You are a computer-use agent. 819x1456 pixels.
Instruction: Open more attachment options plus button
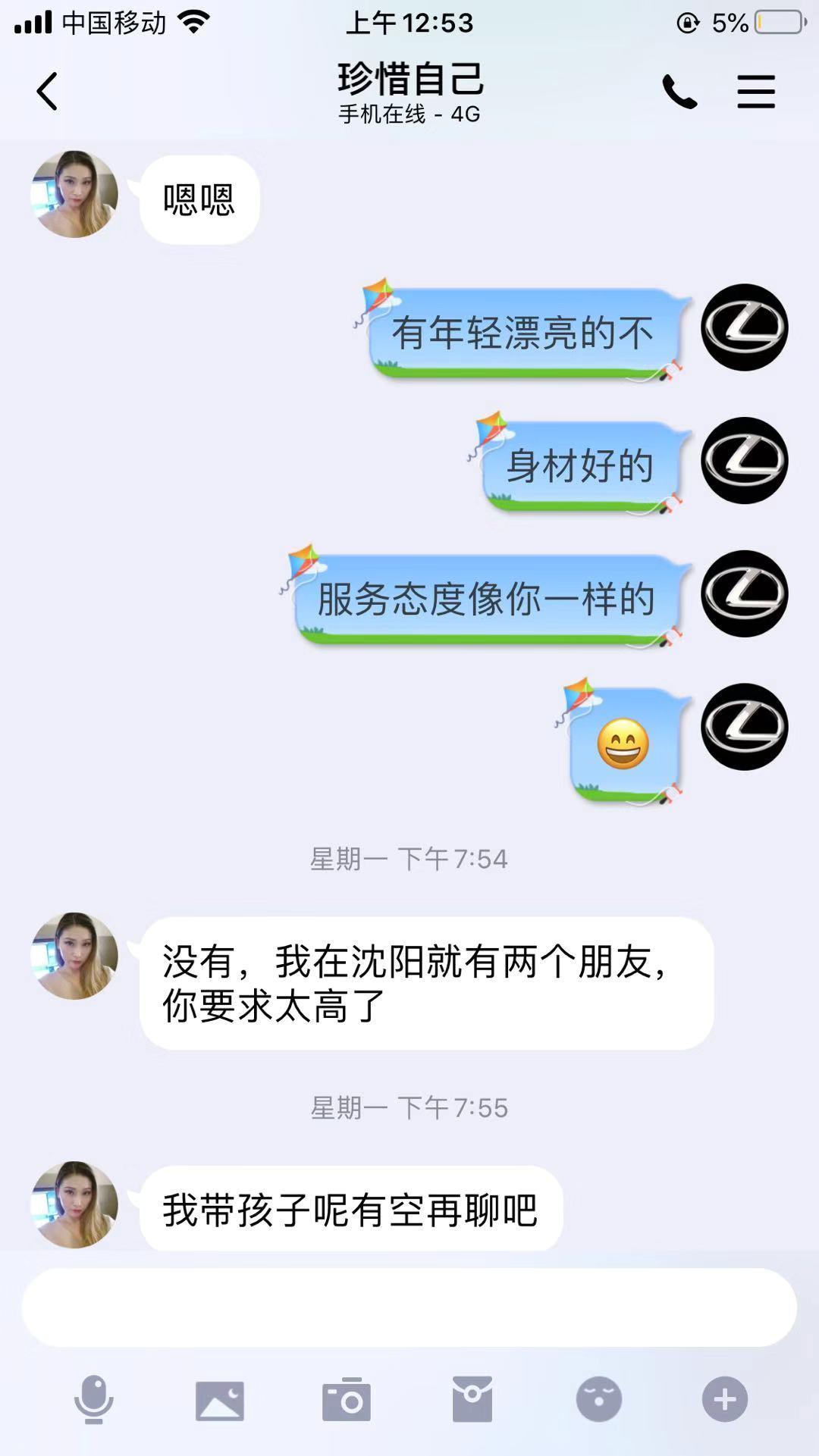(725, 1399)
